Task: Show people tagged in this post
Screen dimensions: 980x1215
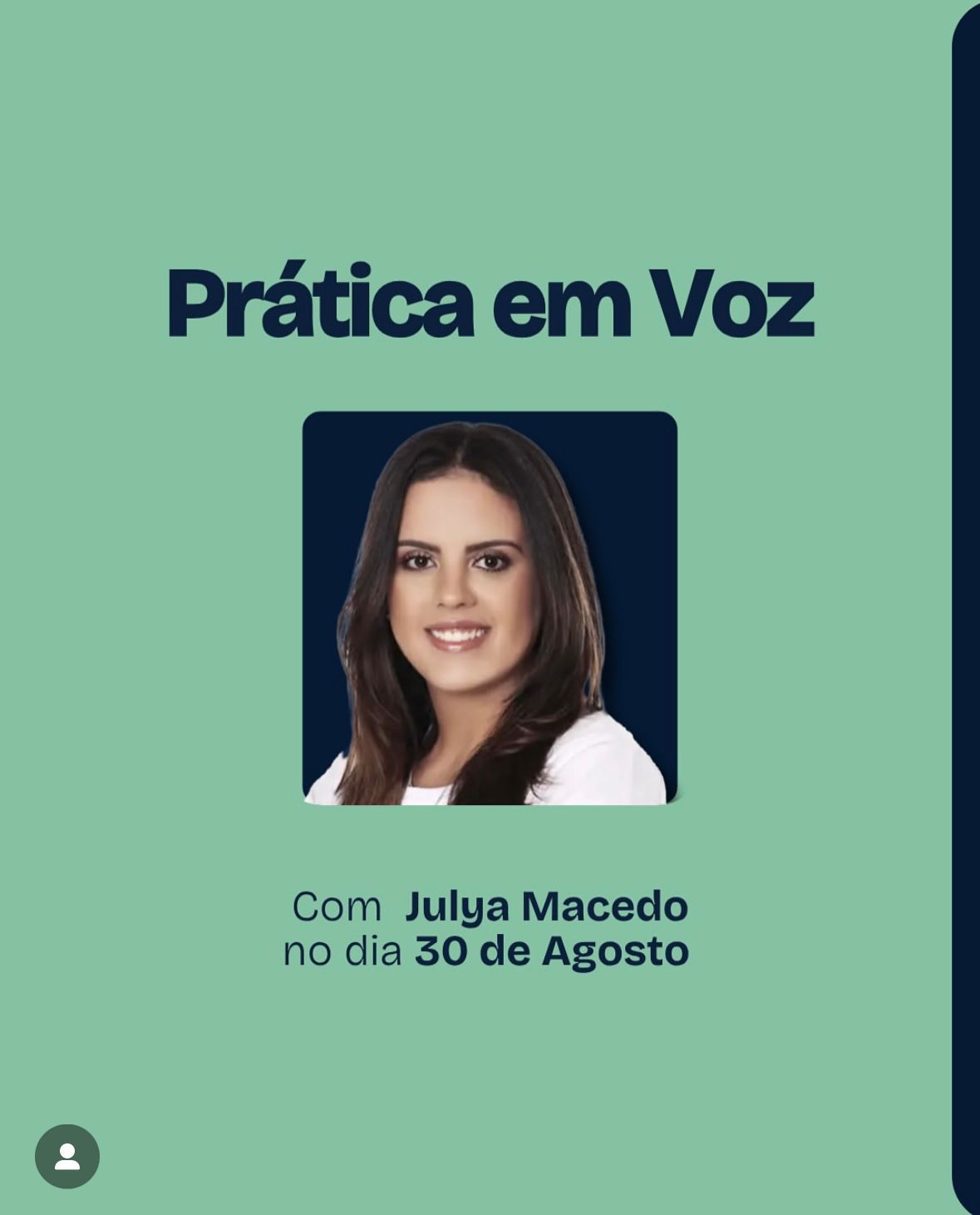Action: click(x=67, y=1156)
